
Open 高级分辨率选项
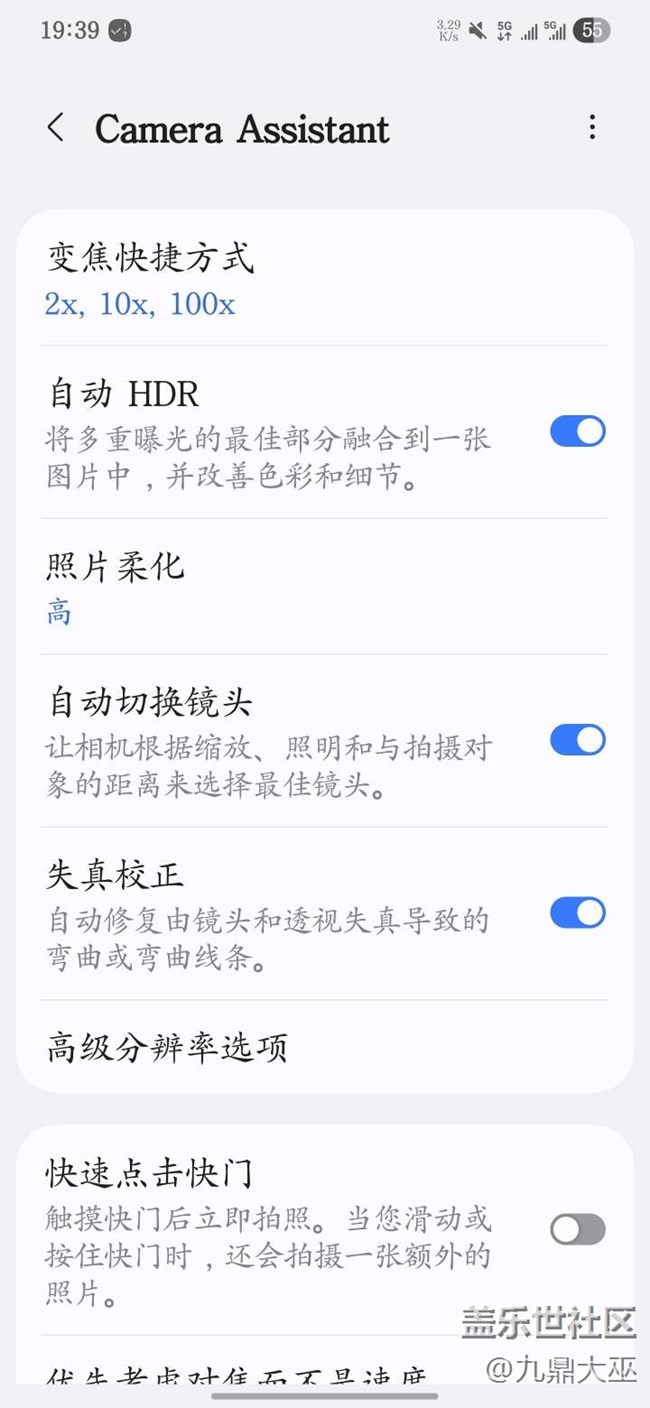point(168,1047)
